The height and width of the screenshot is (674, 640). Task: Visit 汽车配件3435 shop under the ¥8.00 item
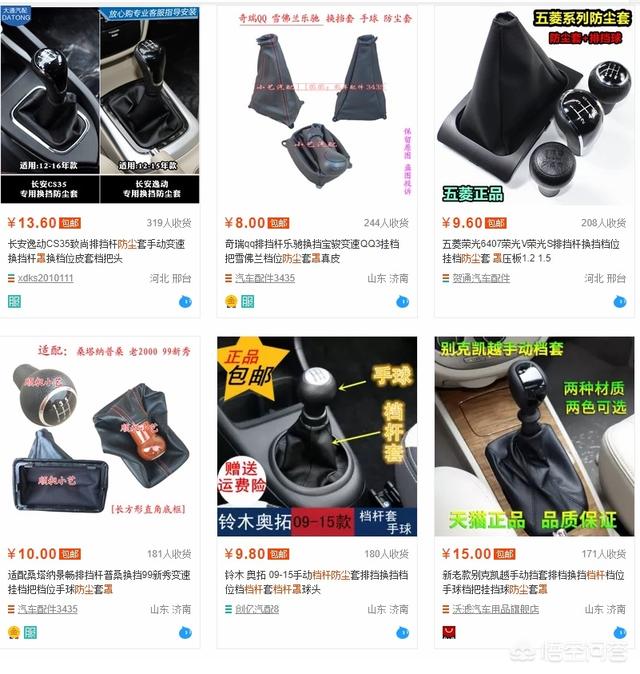[264, 278]
